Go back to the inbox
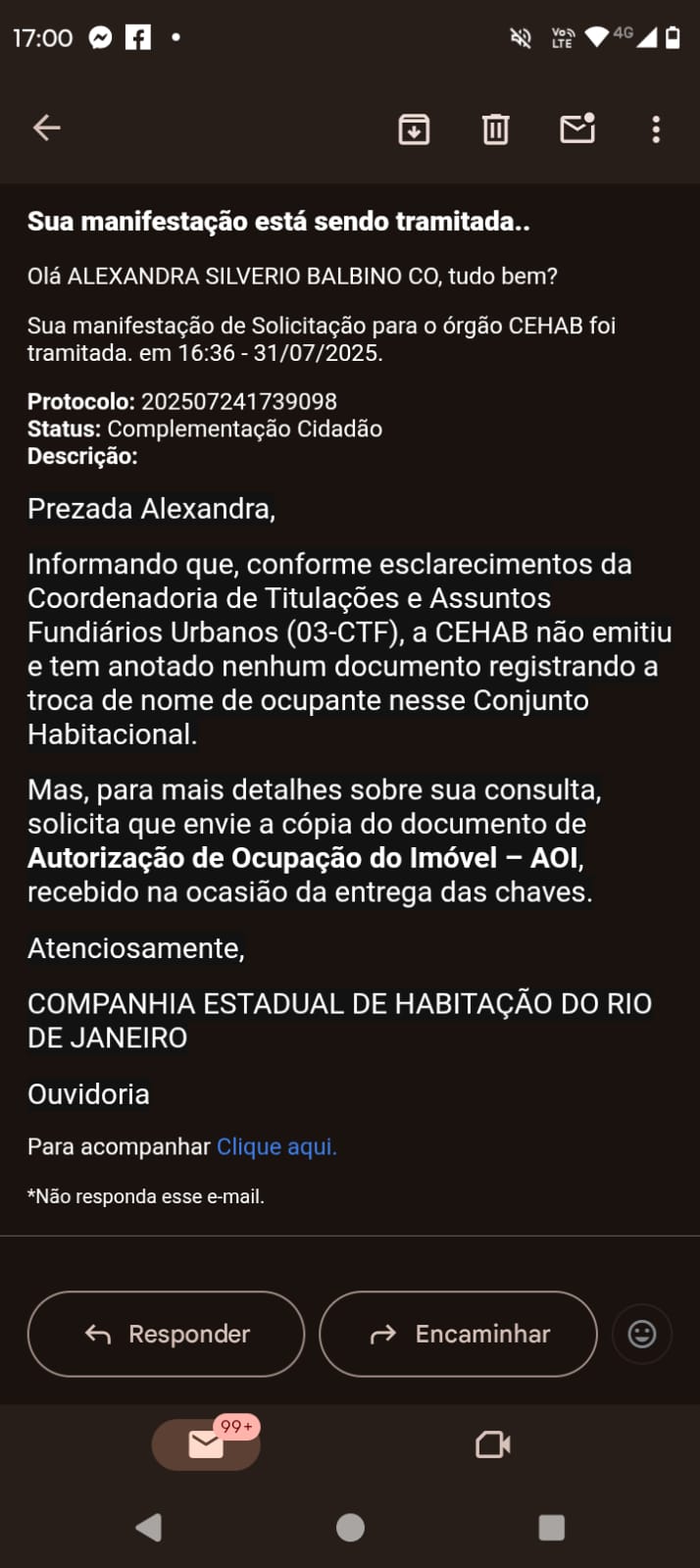Screen dimensions: 700x1568 [47, 127]
